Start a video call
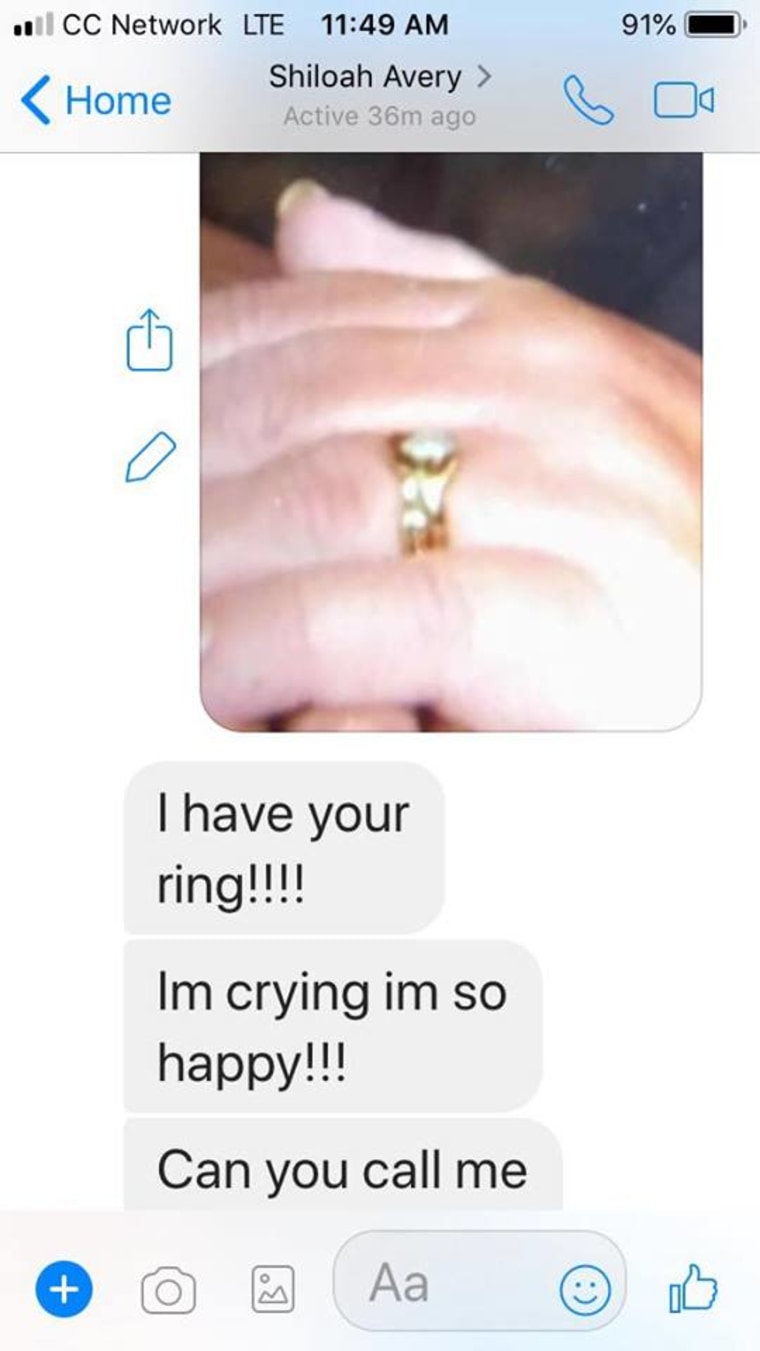Image resolution: width=760 pixels, height=1351 pixels. point(684,100)
